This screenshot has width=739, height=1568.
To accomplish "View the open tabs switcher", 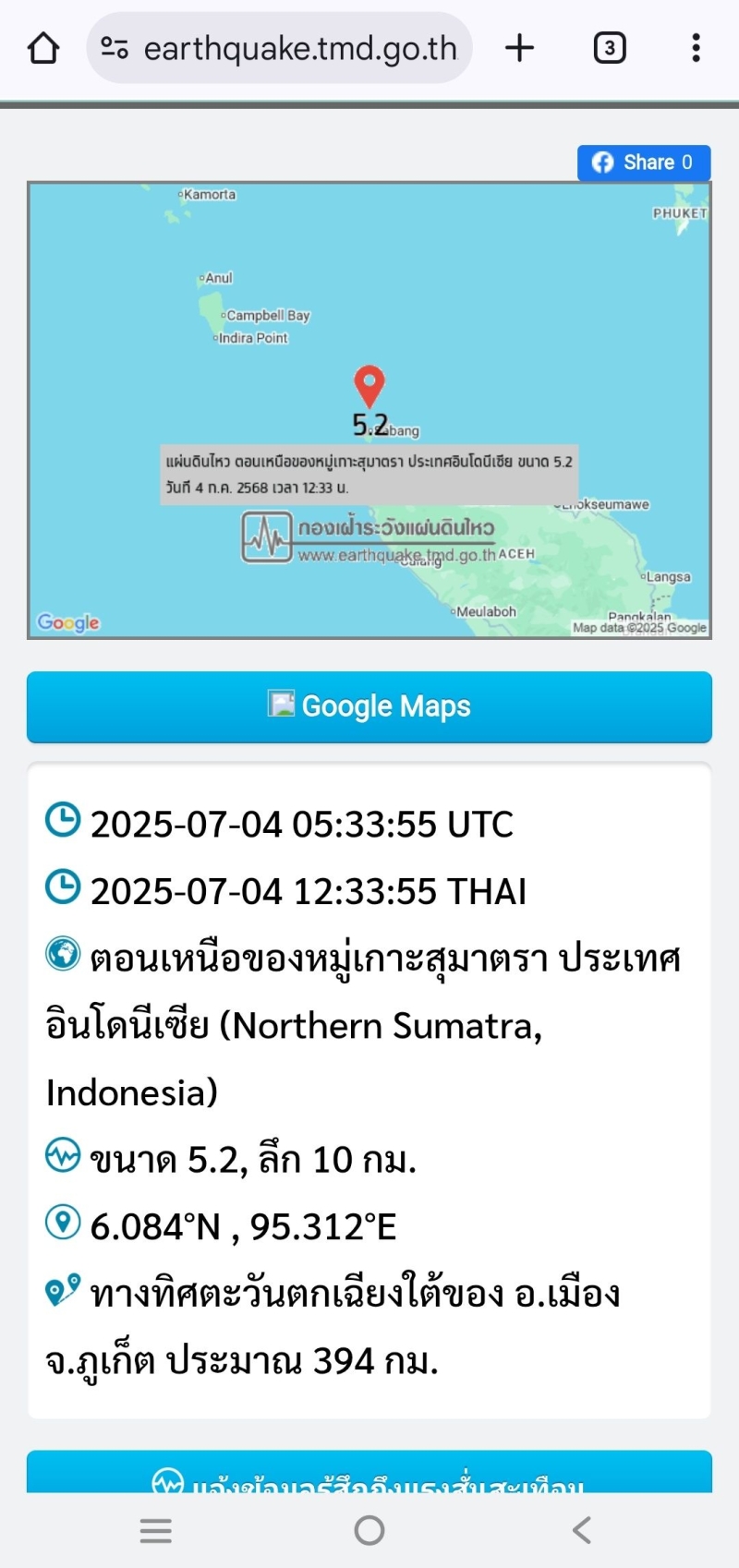I will click(609, 48).
